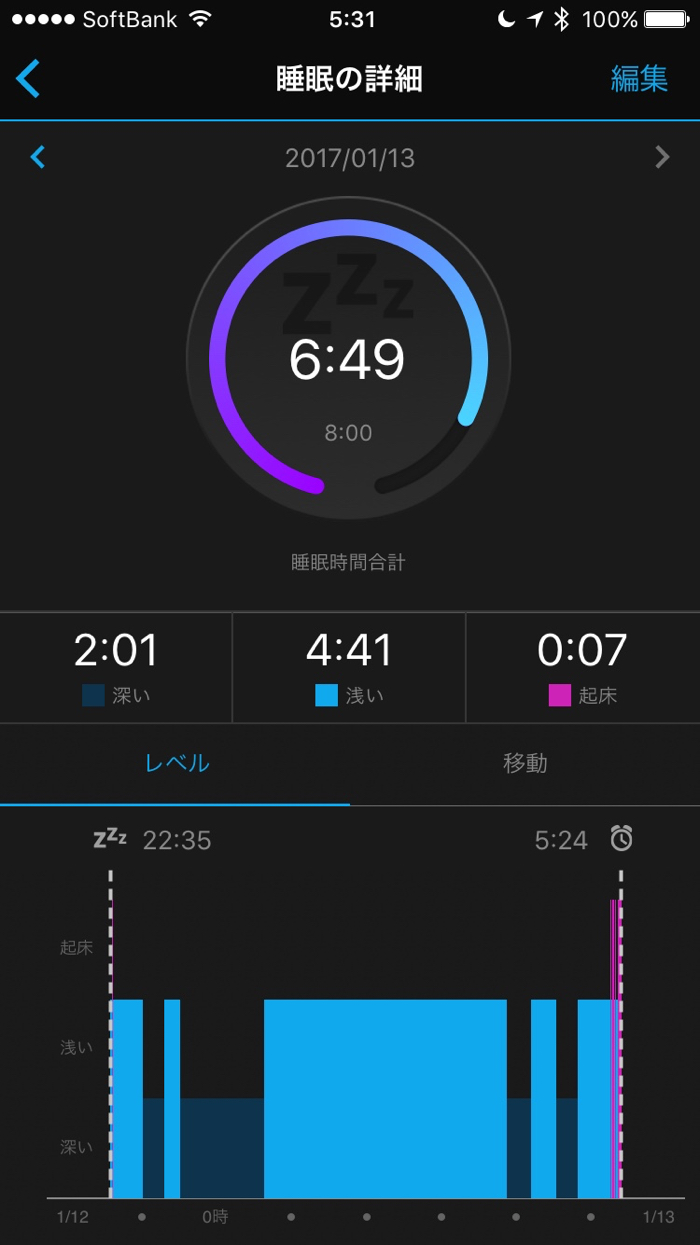Go back from sleep details
The width and height of the screenshot is (700, 1245).
[28, 79]
